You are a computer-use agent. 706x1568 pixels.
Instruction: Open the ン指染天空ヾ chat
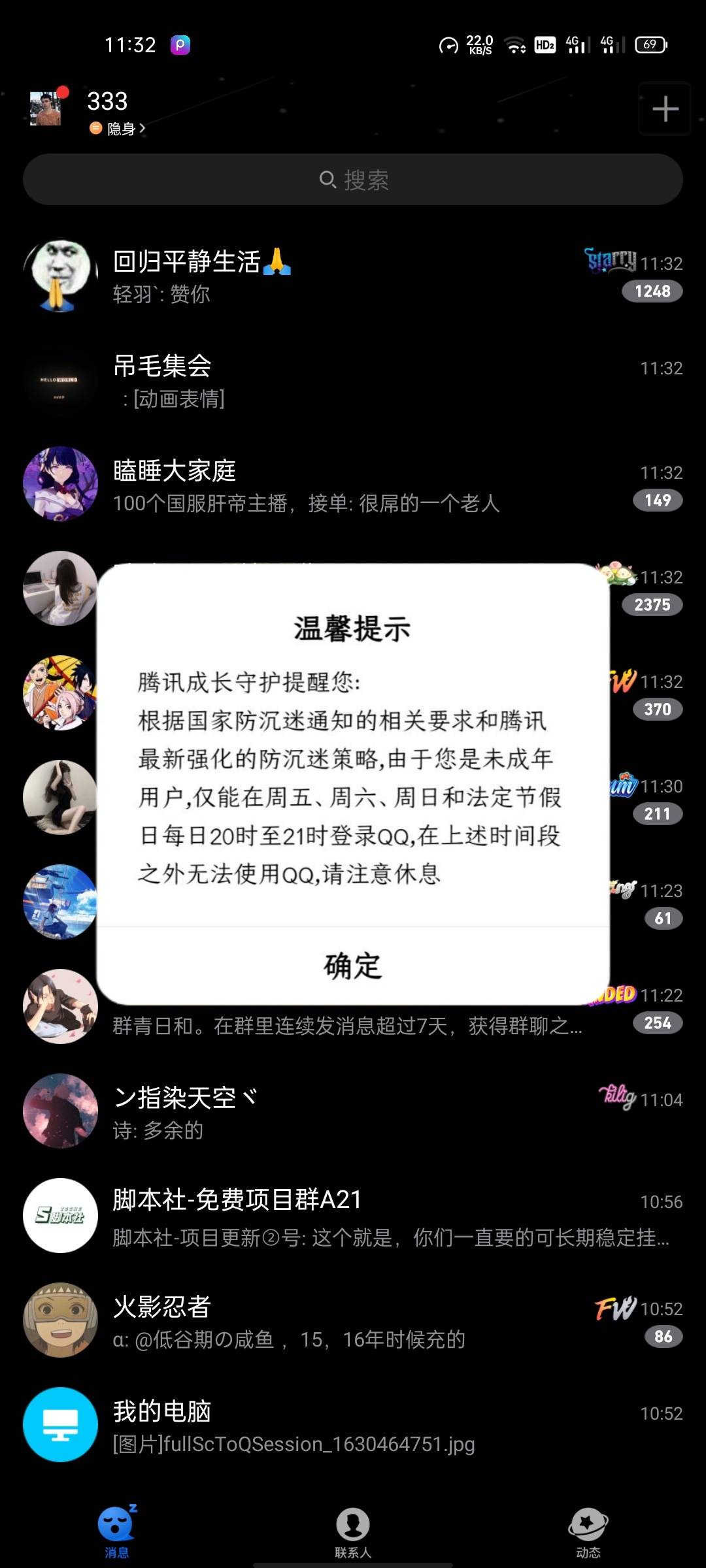(353, 1112)
